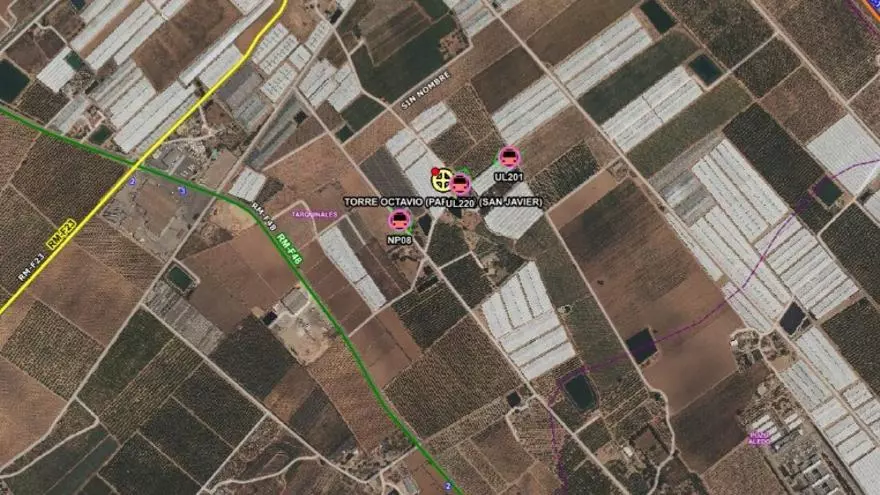Select the NP08 vehicle marker
This screenshot has width=880, height=495.
tap(399, 220)
